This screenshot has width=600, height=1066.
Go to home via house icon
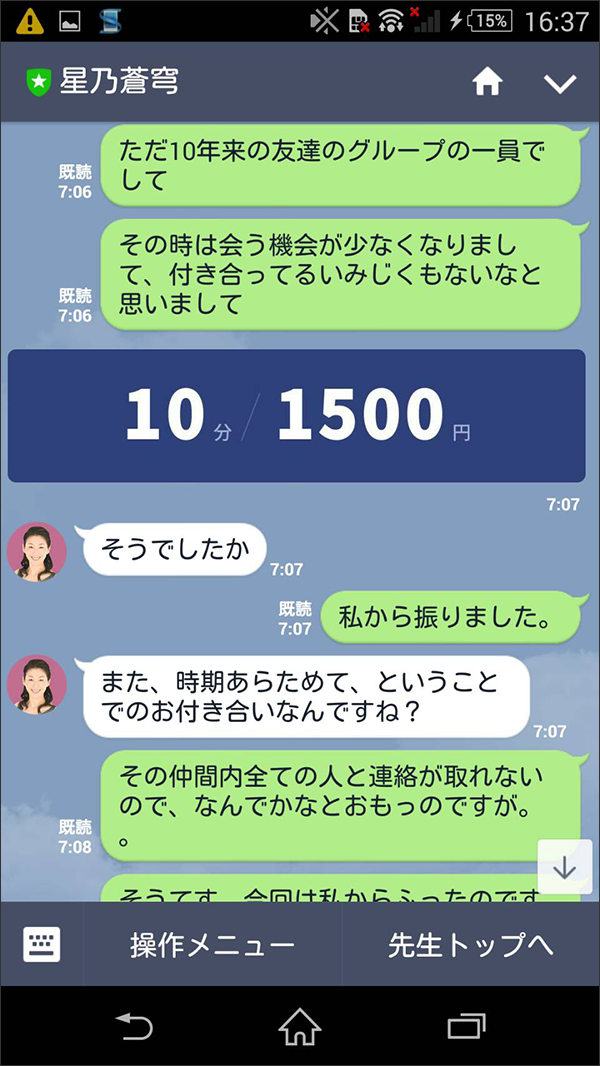(487, 82)
